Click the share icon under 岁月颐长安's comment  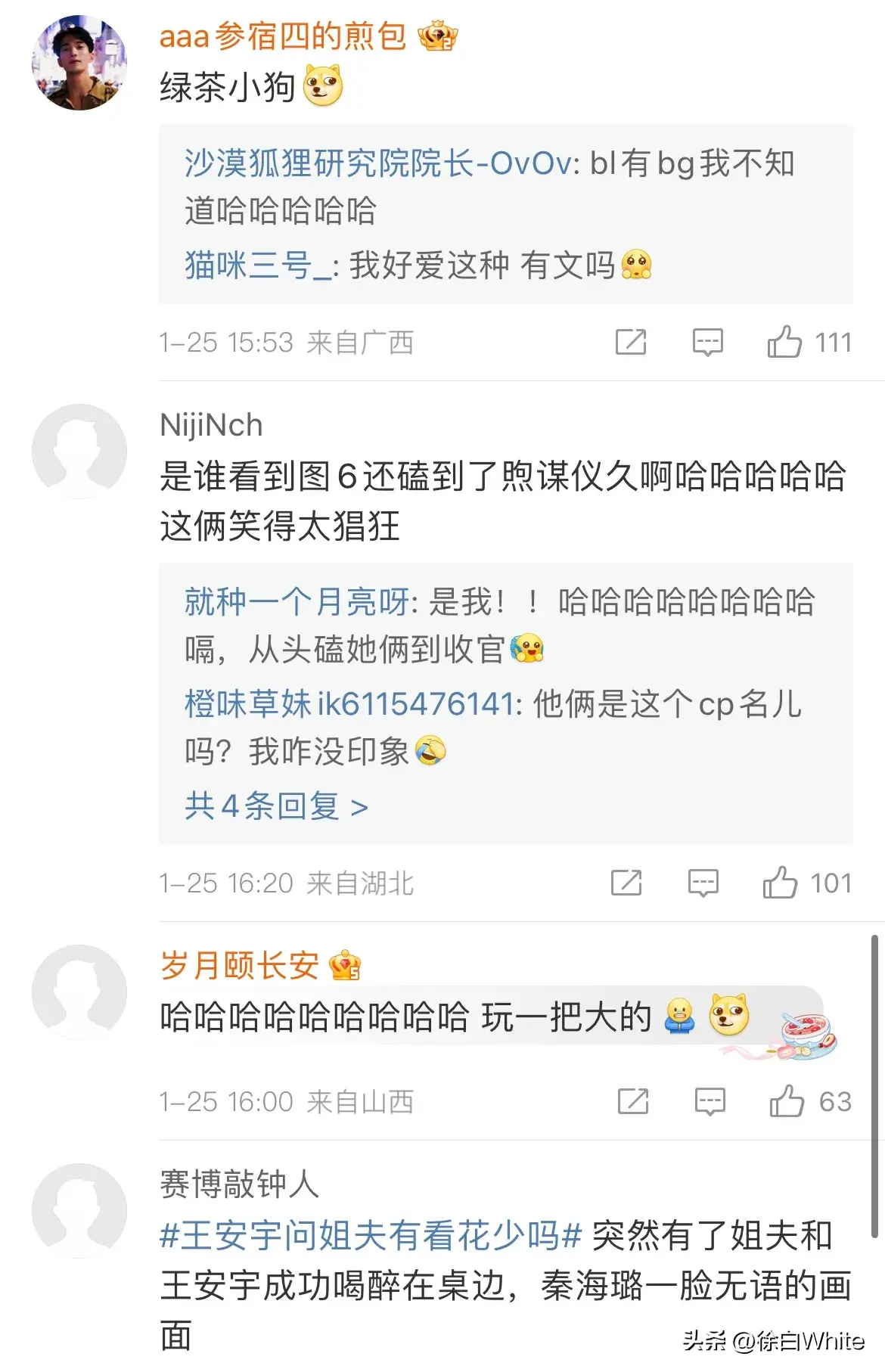coord(633,1103)
